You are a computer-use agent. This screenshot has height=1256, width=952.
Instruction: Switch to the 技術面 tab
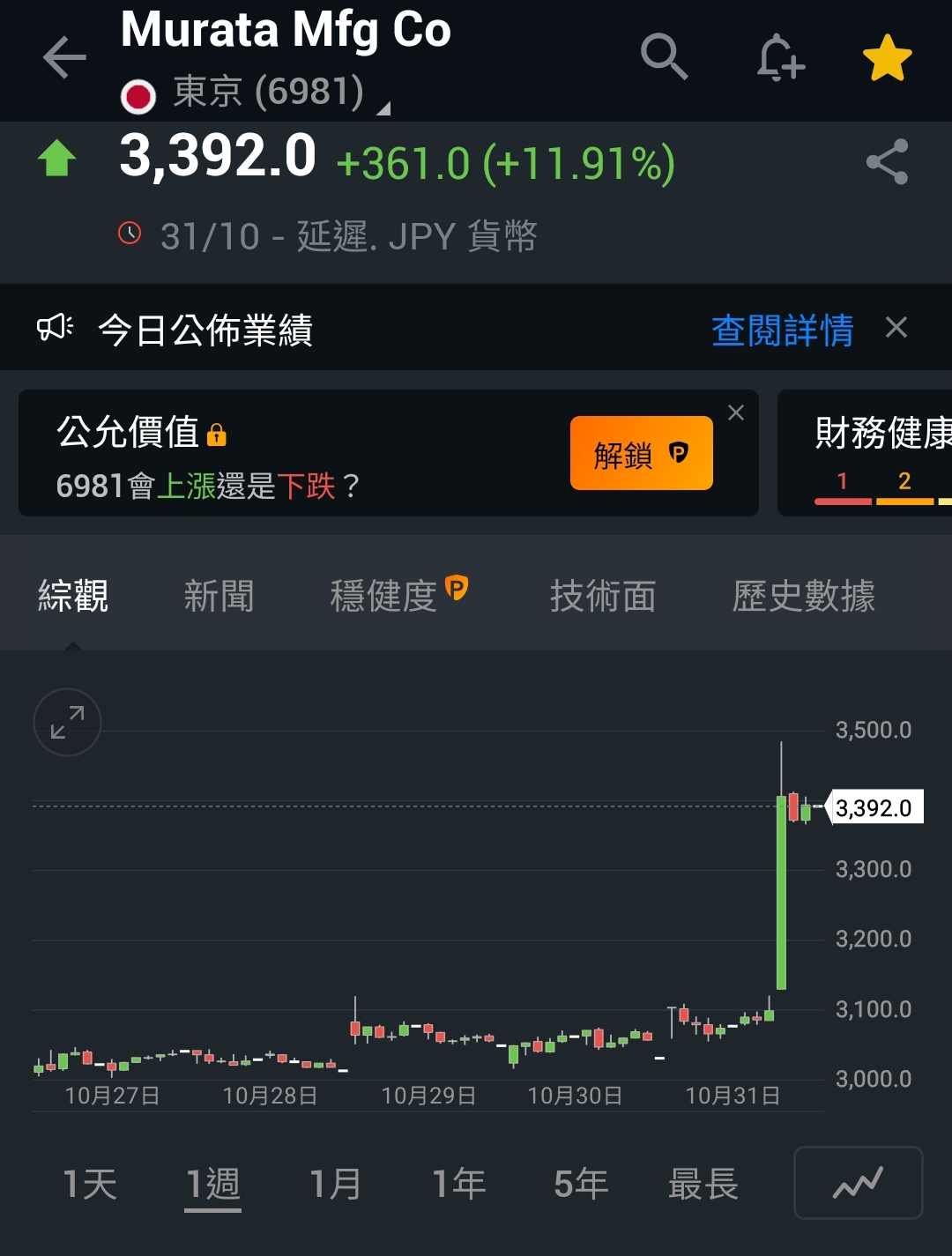603,596
